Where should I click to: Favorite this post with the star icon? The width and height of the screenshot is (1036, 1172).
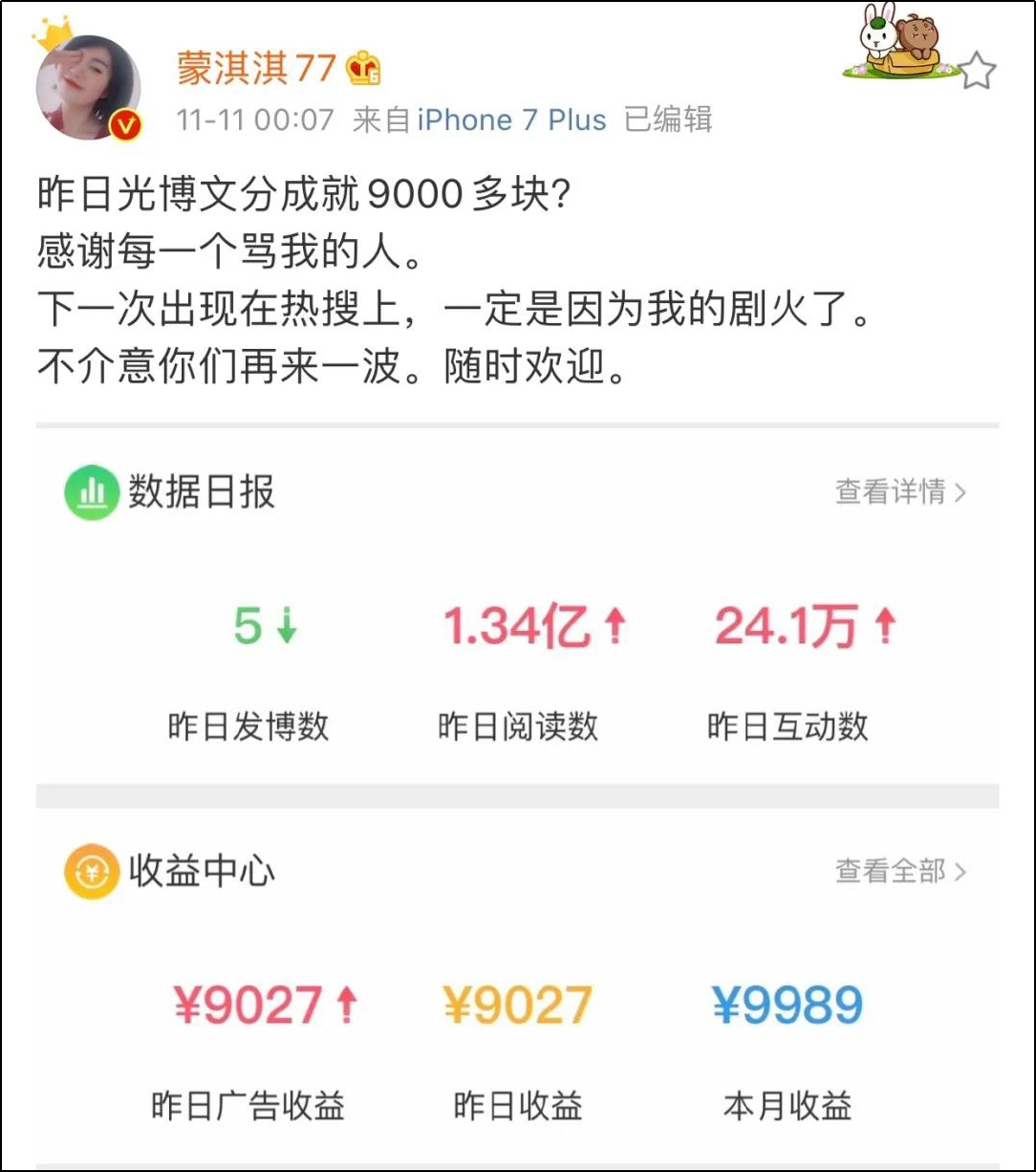(x=976, y=72)
